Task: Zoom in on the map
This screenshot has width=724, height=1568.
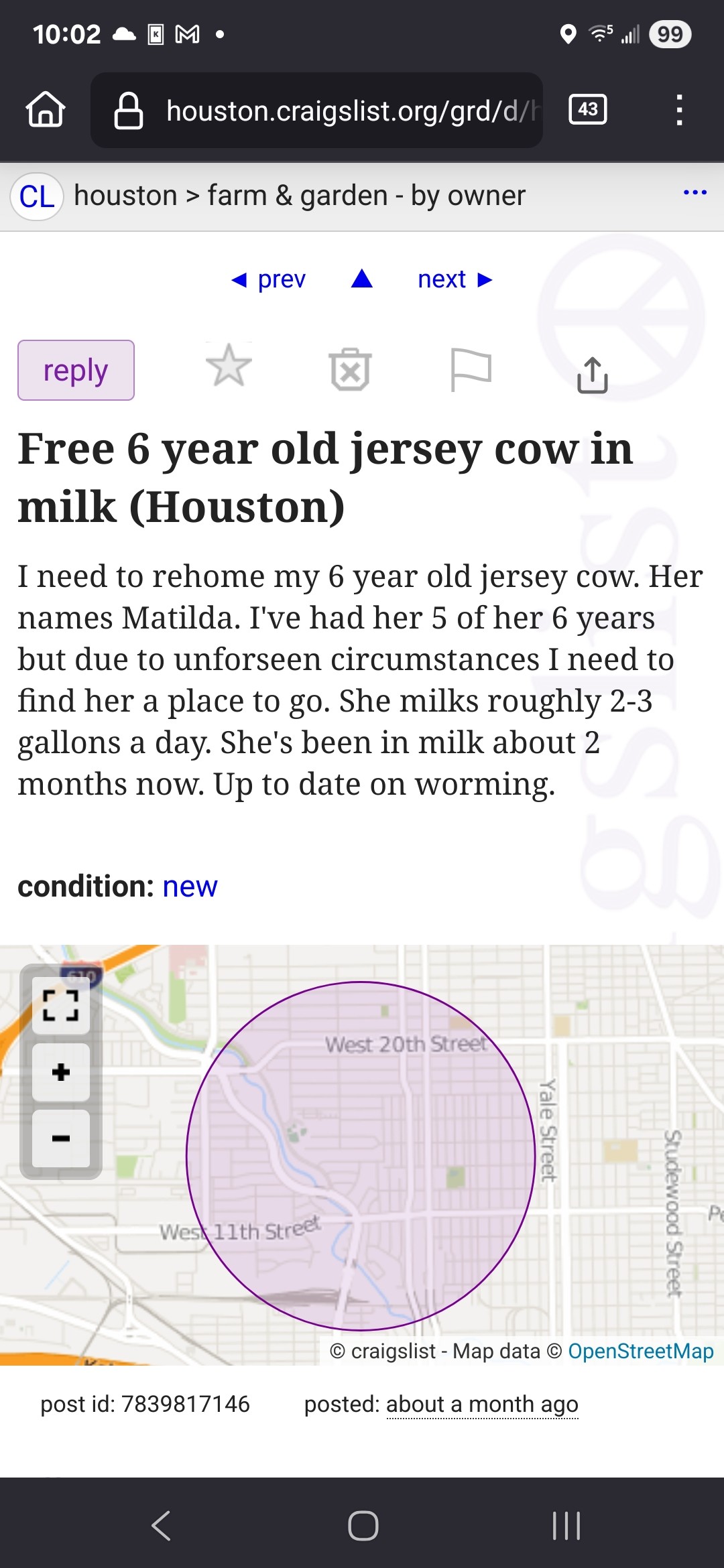Action: (61, 1072)
